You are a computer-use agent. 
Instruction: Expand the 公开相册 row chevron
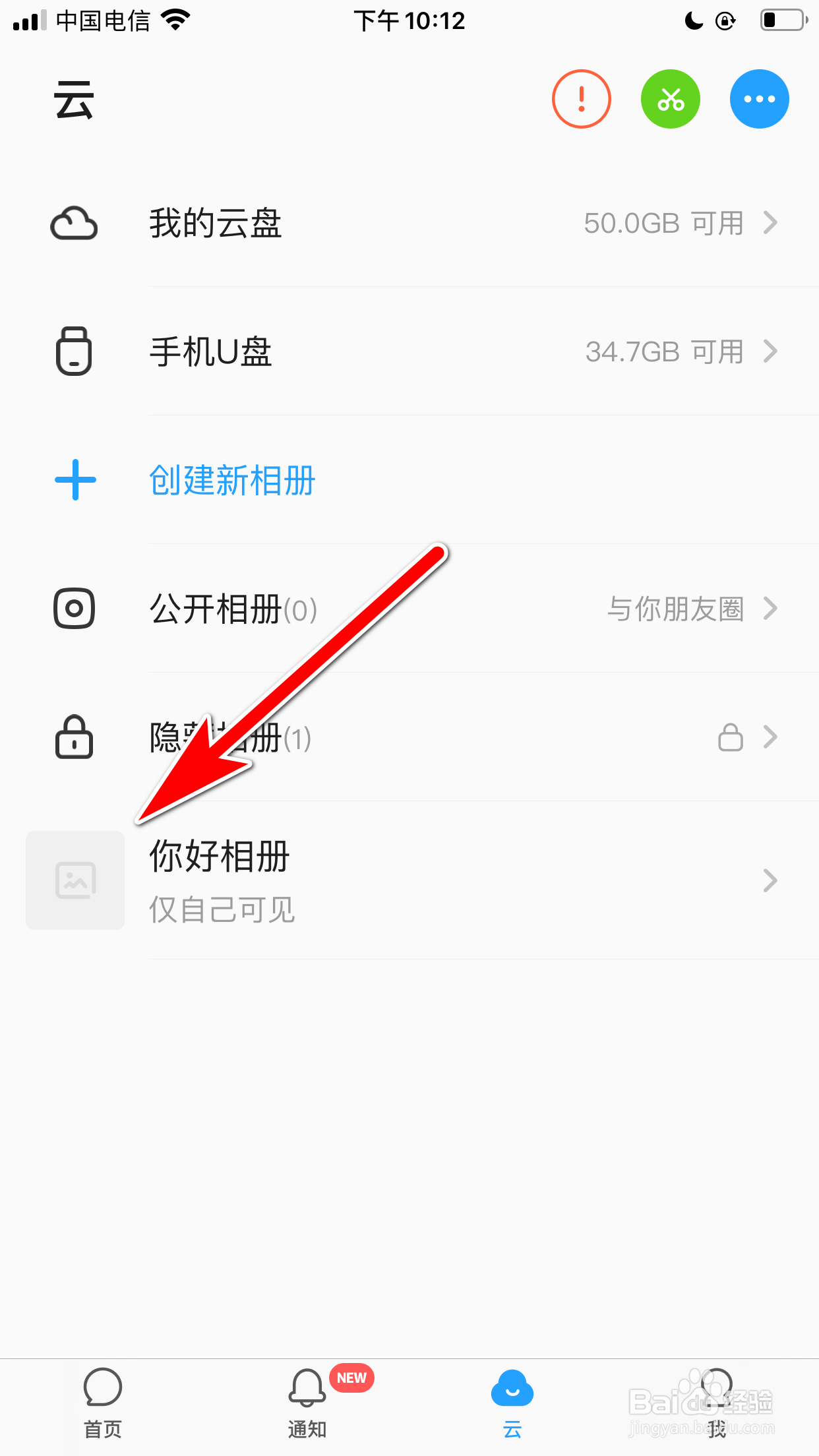[x=770, y=609]
